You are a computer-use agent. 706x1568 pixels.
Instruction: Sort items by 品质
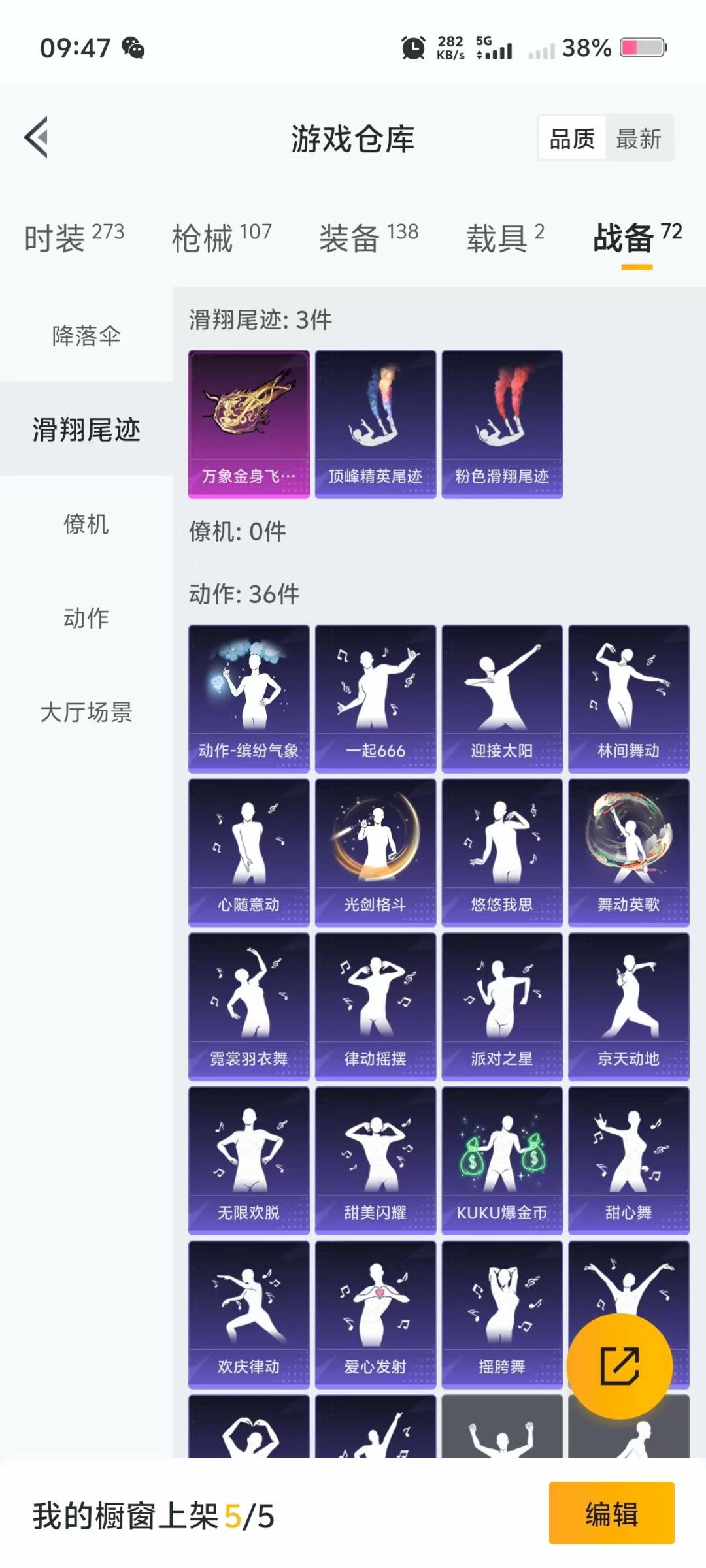point(572,139)
